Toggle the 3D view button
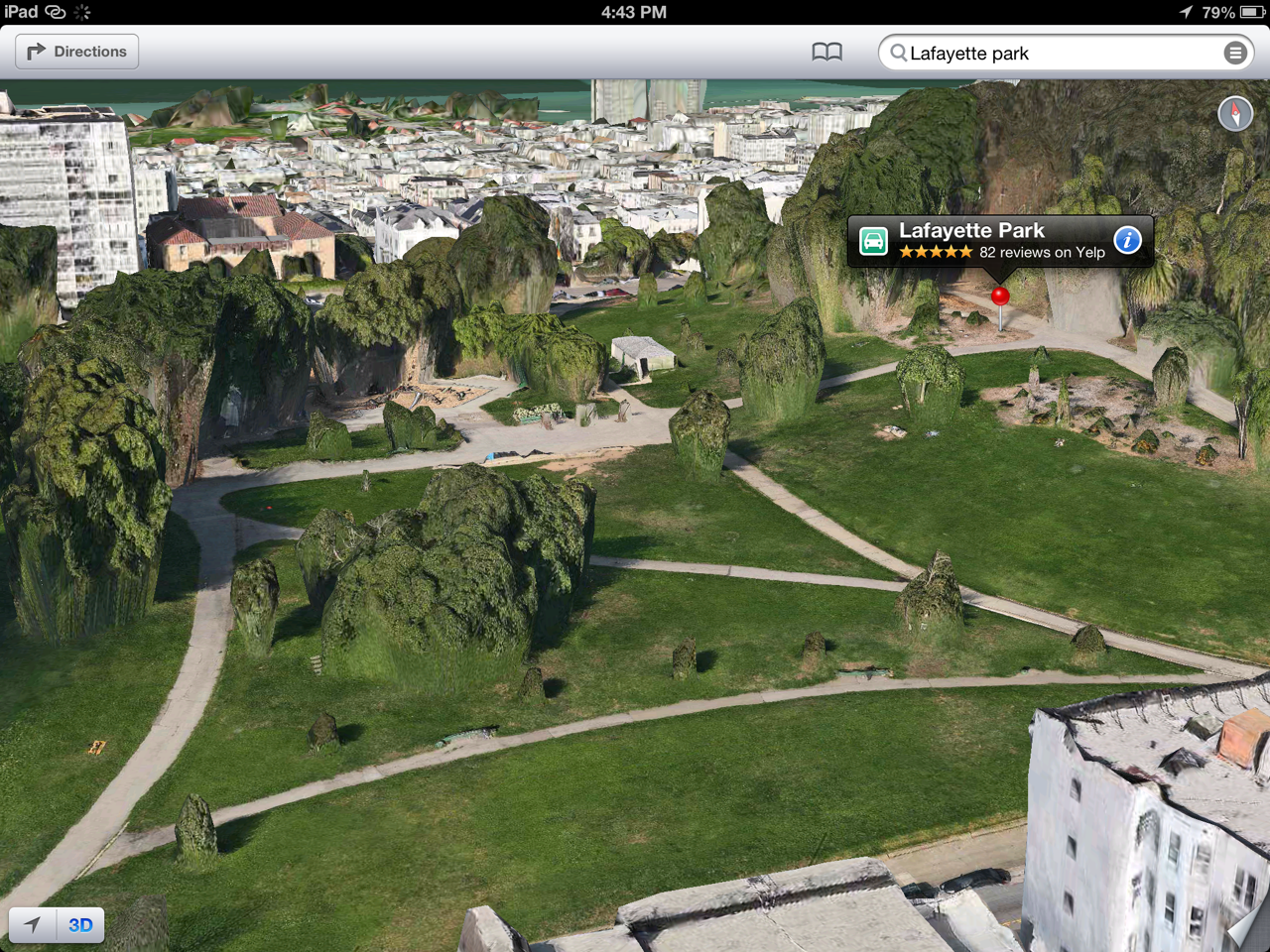1270x952 pixels. [80, 925]
